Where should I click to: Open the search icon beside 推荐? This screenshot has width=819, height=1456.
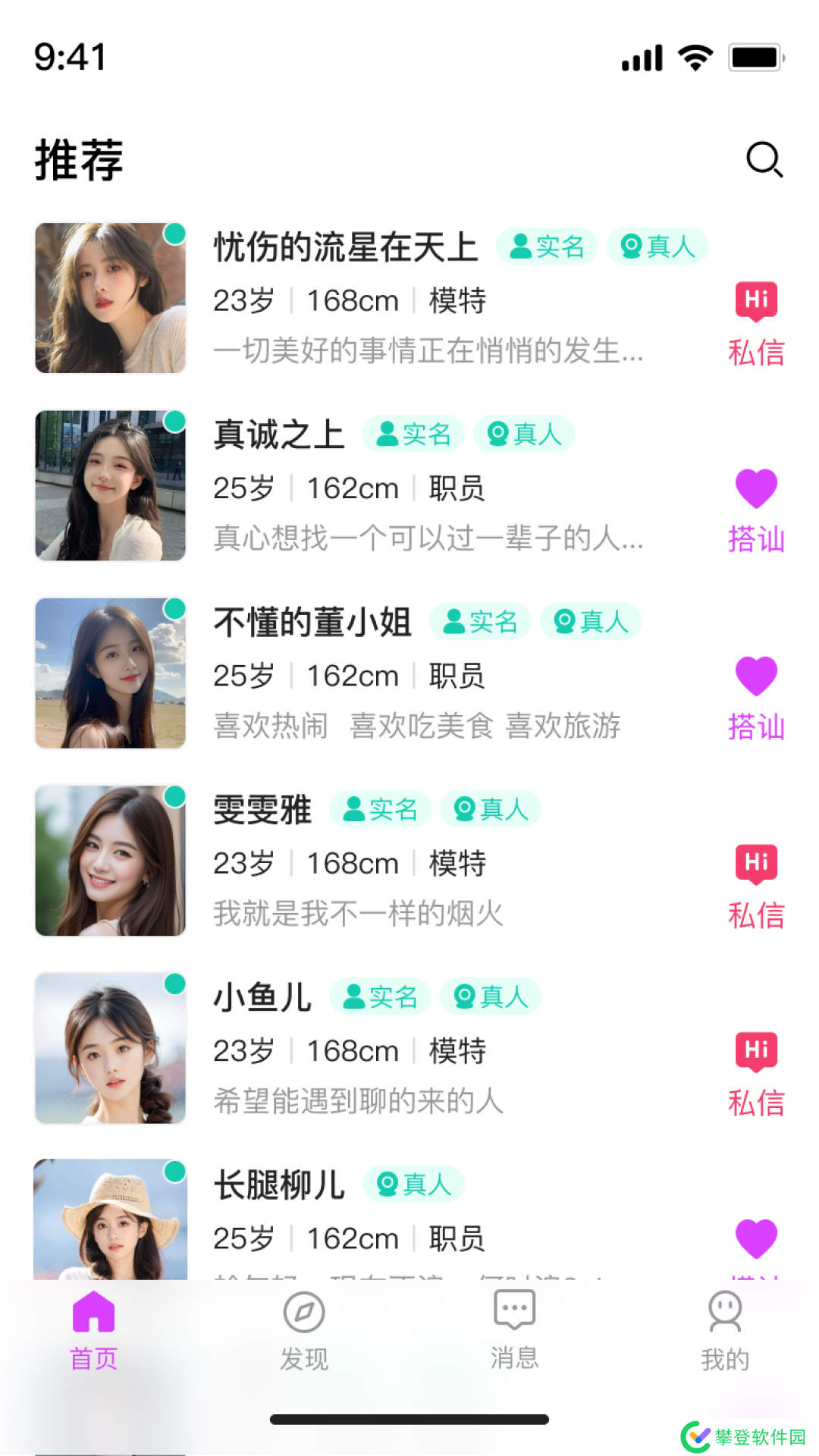764,159
